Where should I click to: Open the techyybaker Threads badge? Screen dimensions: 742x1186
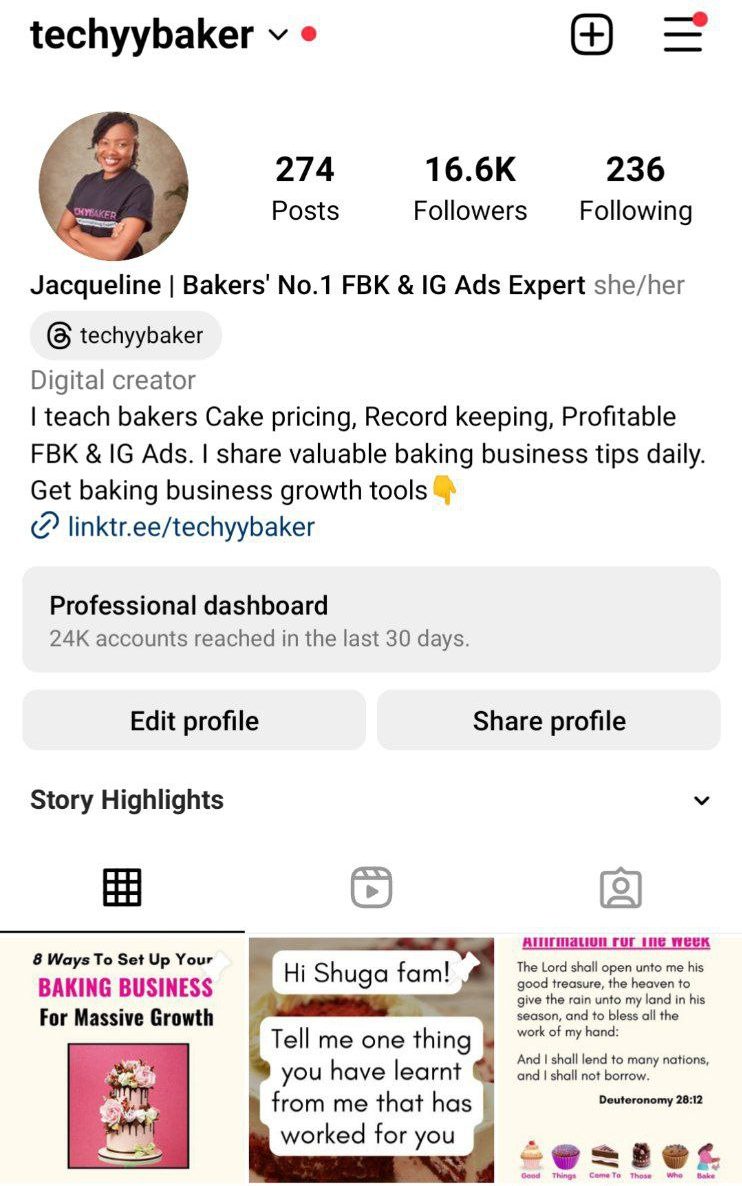pyautogui.click(x=126, y=336)
